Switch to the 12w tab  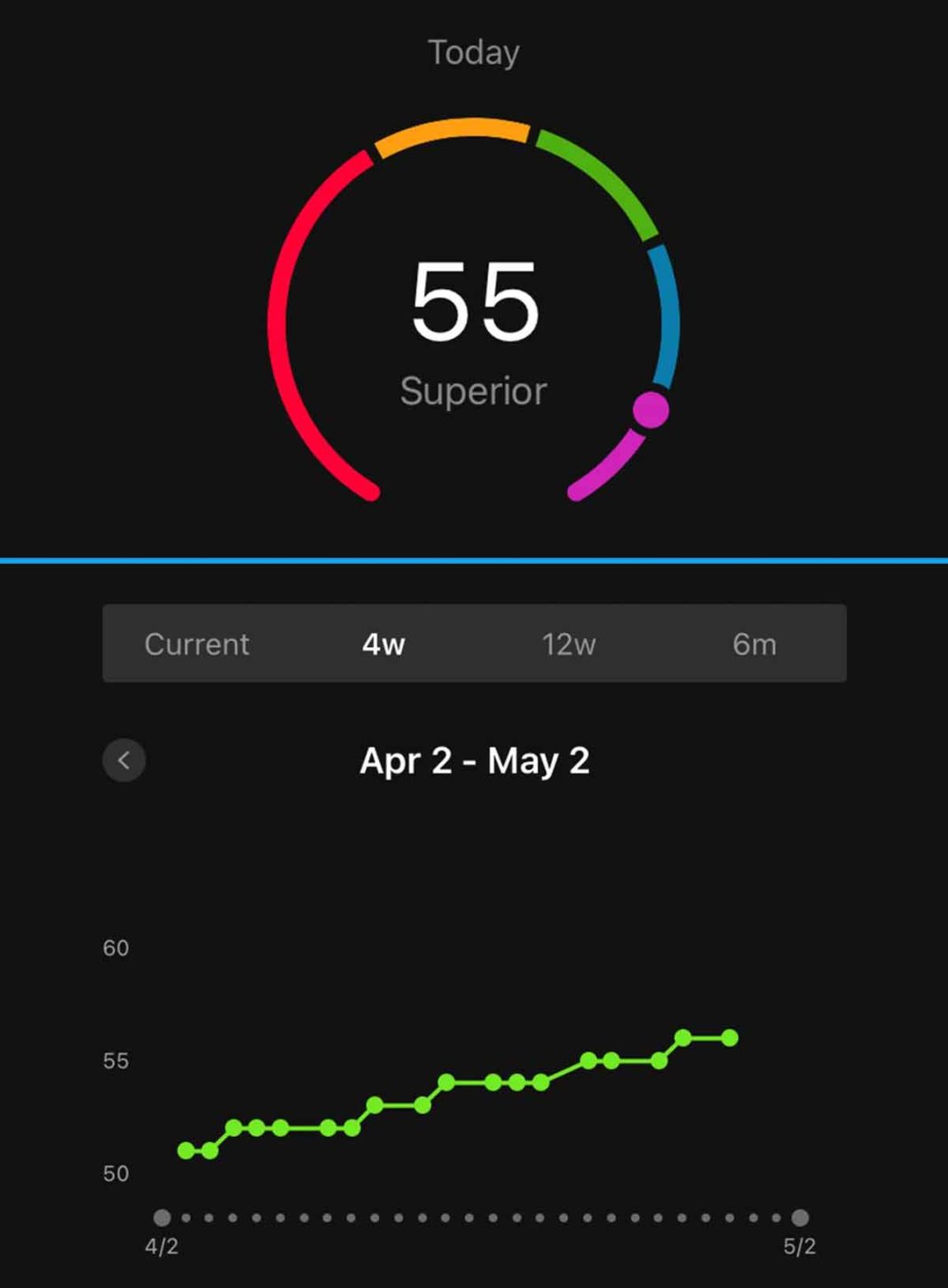(x=568, y=644)
